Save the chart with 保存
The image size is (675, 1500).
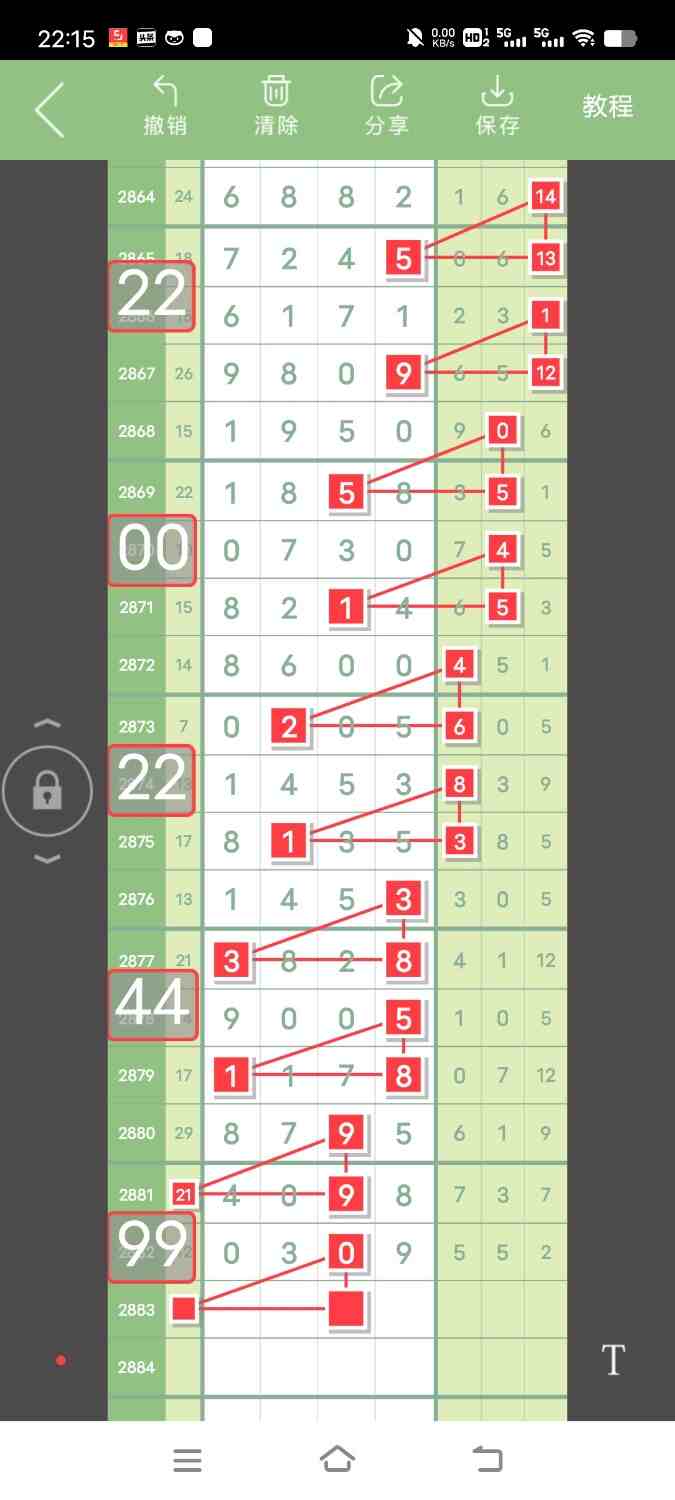[497, 107]
